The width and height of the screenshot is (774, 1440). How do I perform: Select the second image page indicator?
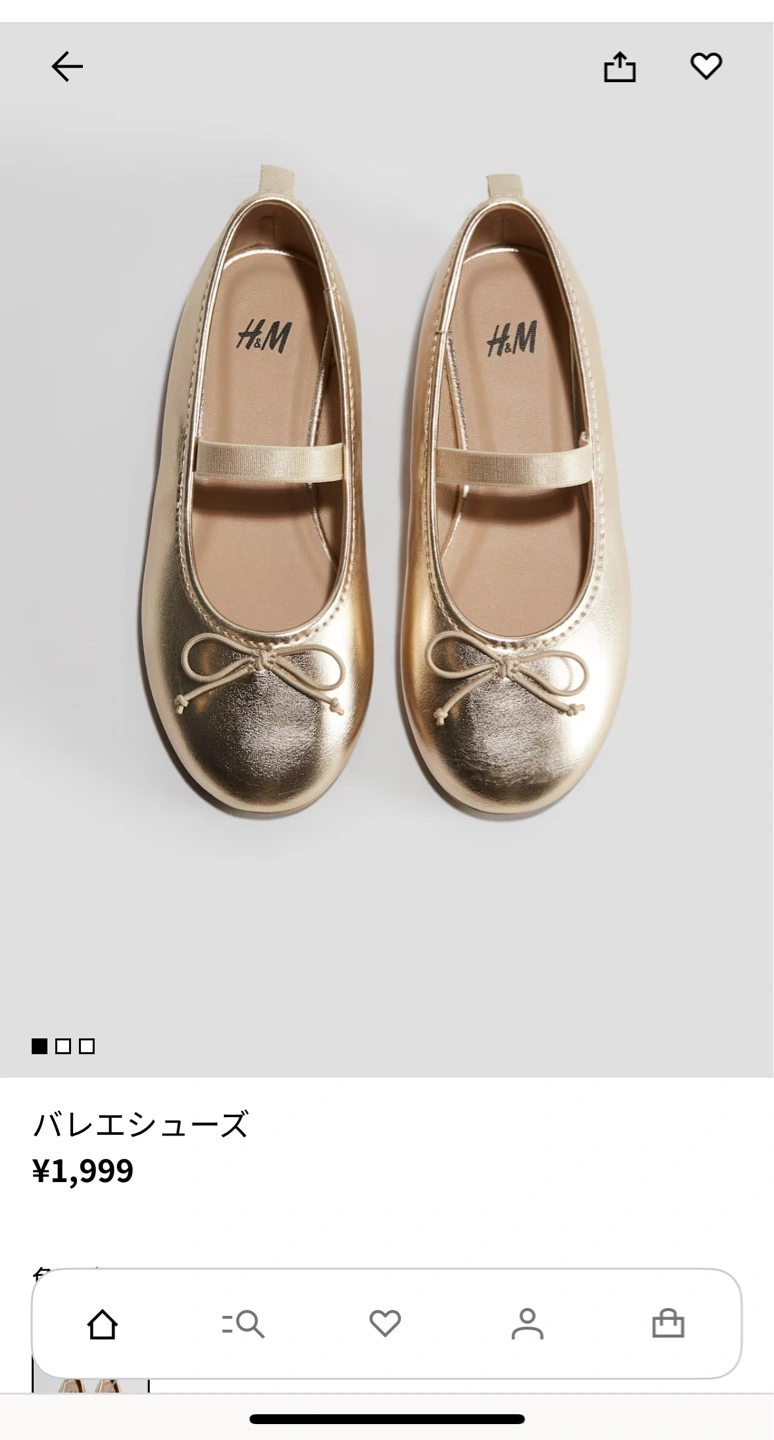(63, 1046)
